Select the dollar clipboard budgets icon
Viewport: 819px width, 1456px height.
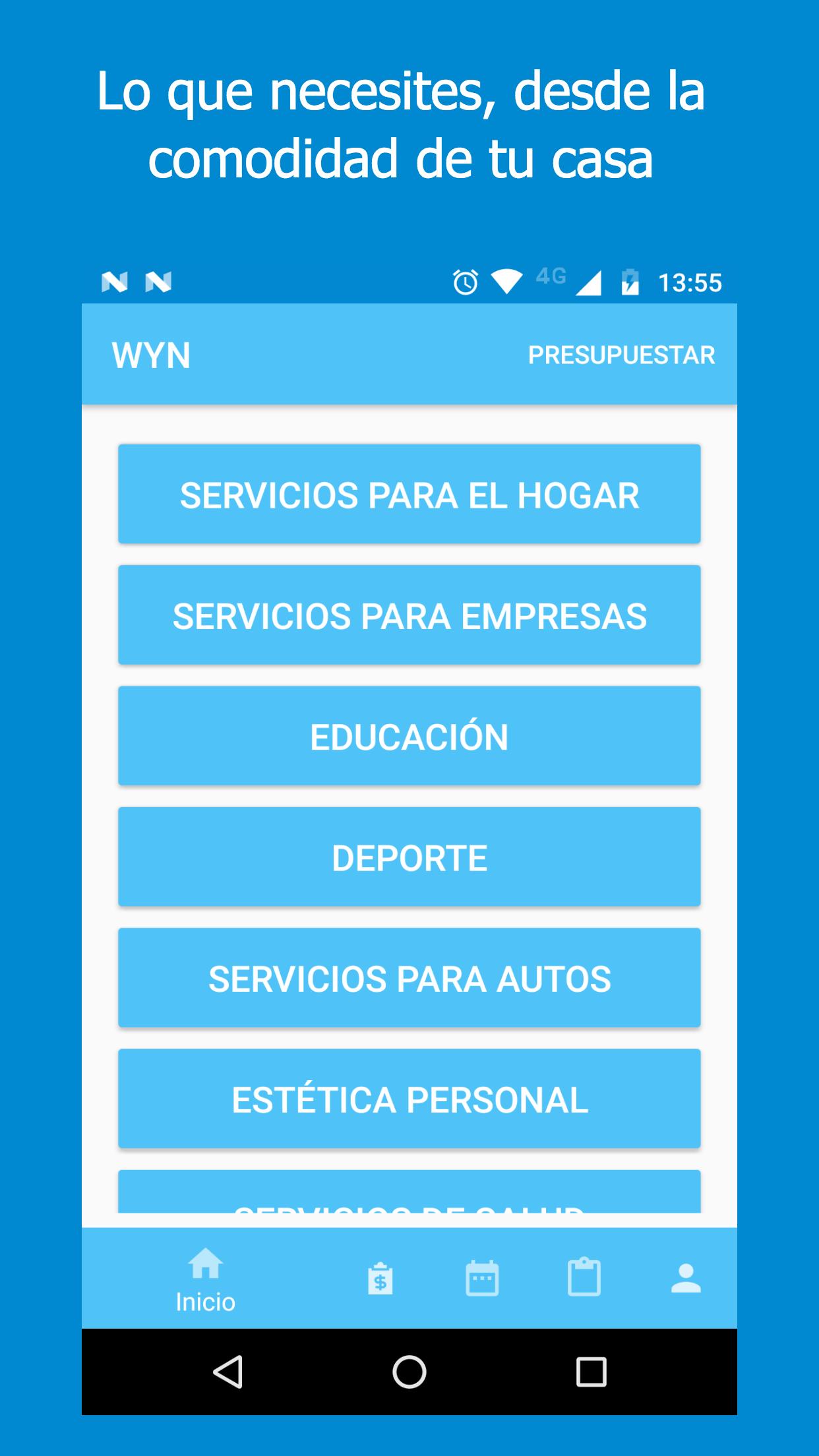coord(380,1275)
